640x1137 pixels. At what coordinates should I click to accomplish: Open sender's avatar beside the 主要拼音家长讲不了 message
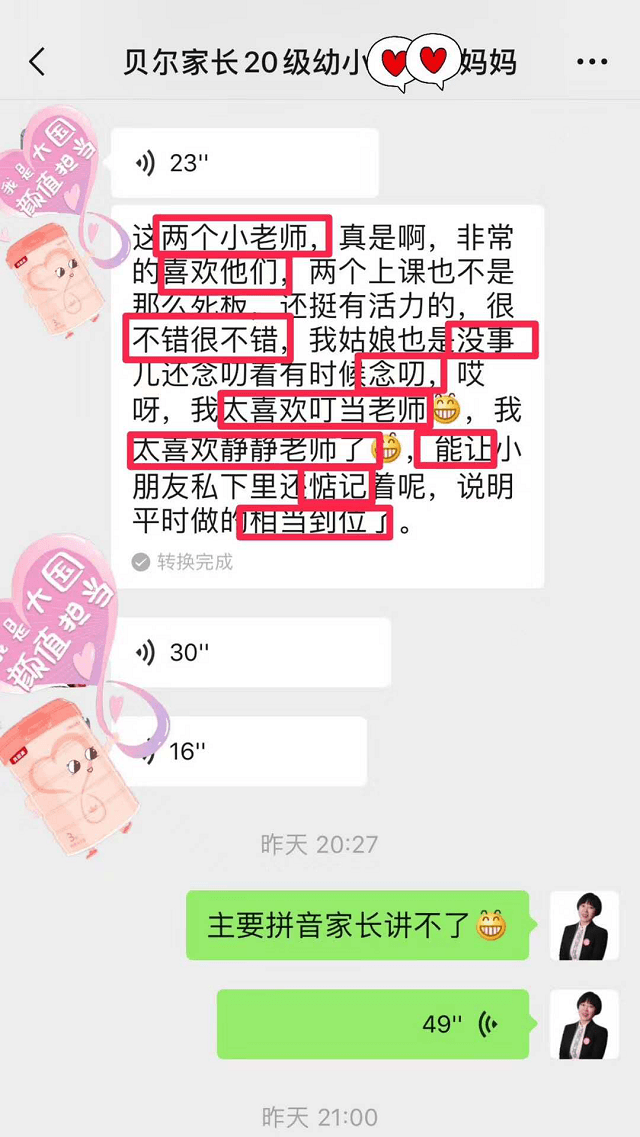click(x=584, y=925)
